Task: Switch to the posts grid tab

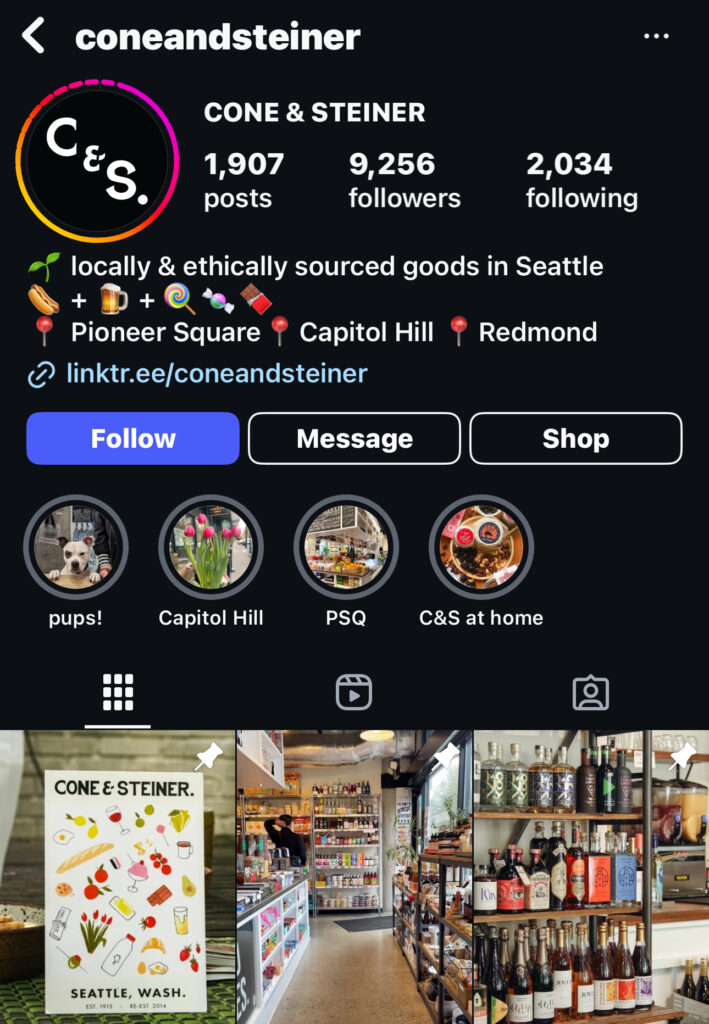Action: click(118, 692)
